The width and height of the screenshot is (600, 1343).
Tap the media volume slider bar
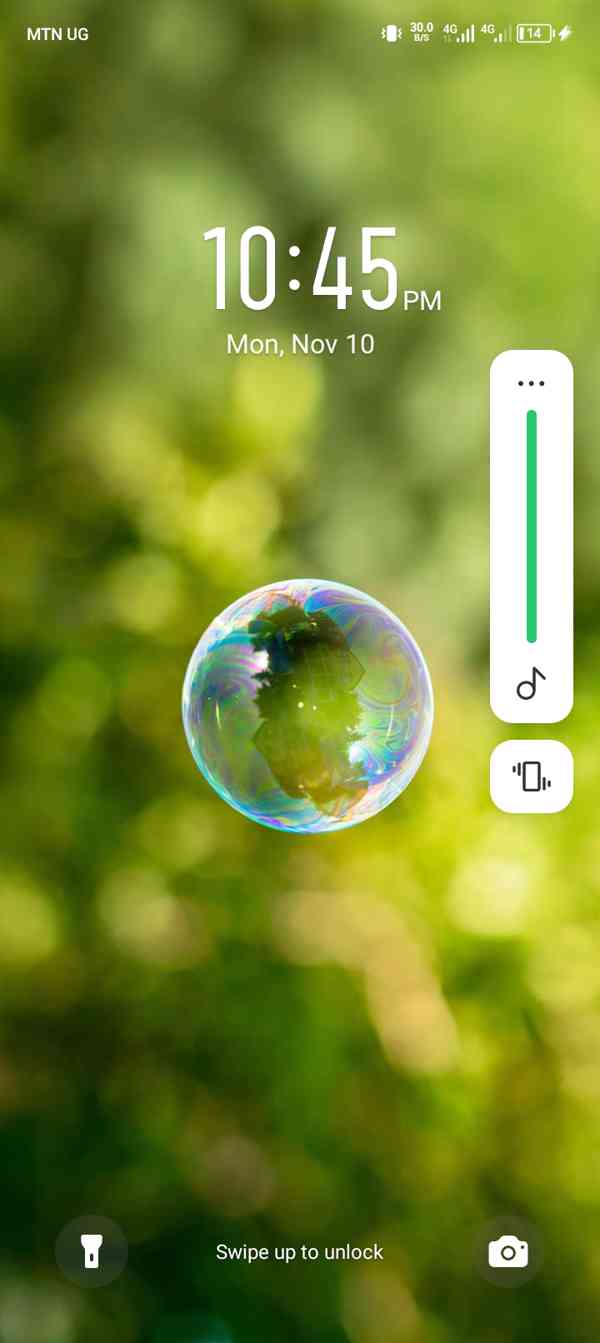[531, 525]
